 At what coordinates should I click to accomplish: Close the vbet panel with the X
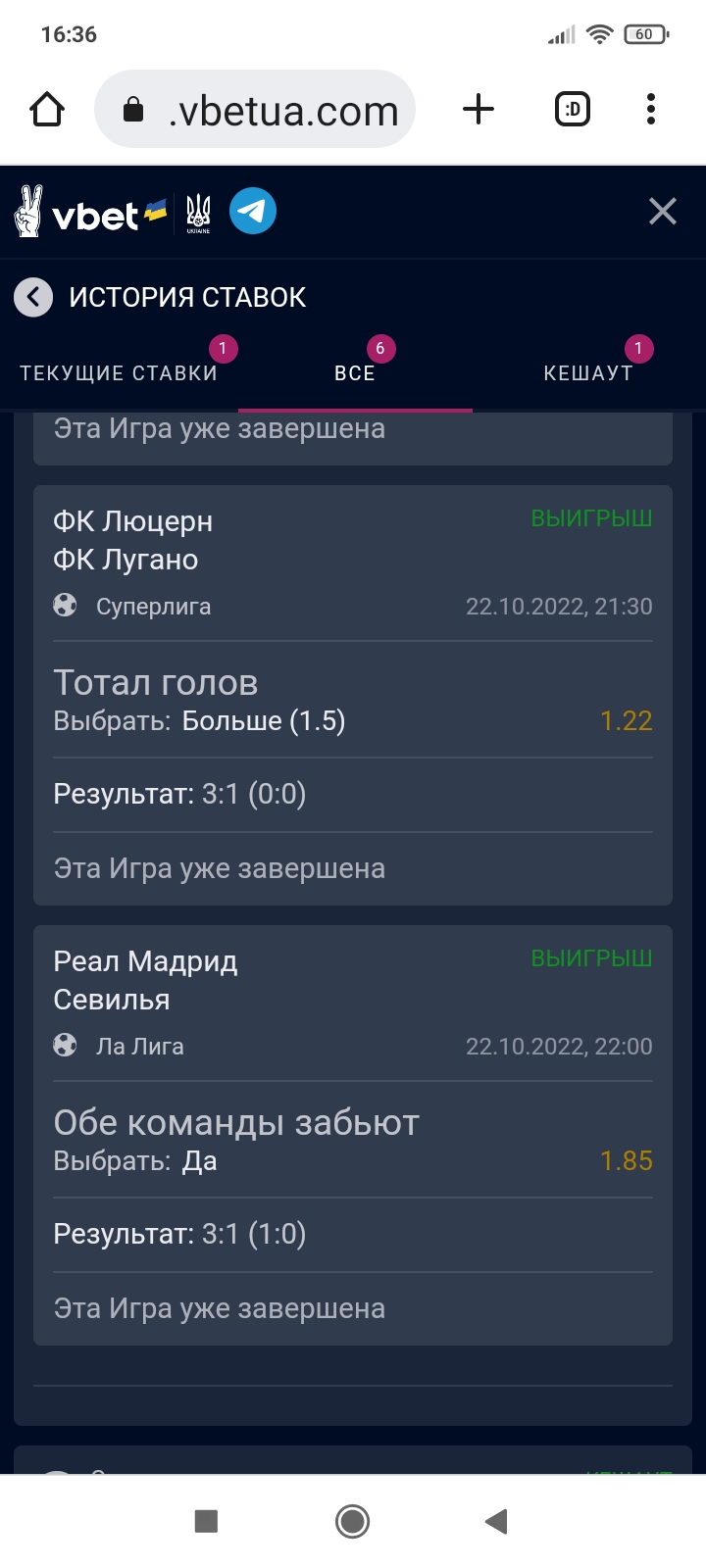(663, 210)
